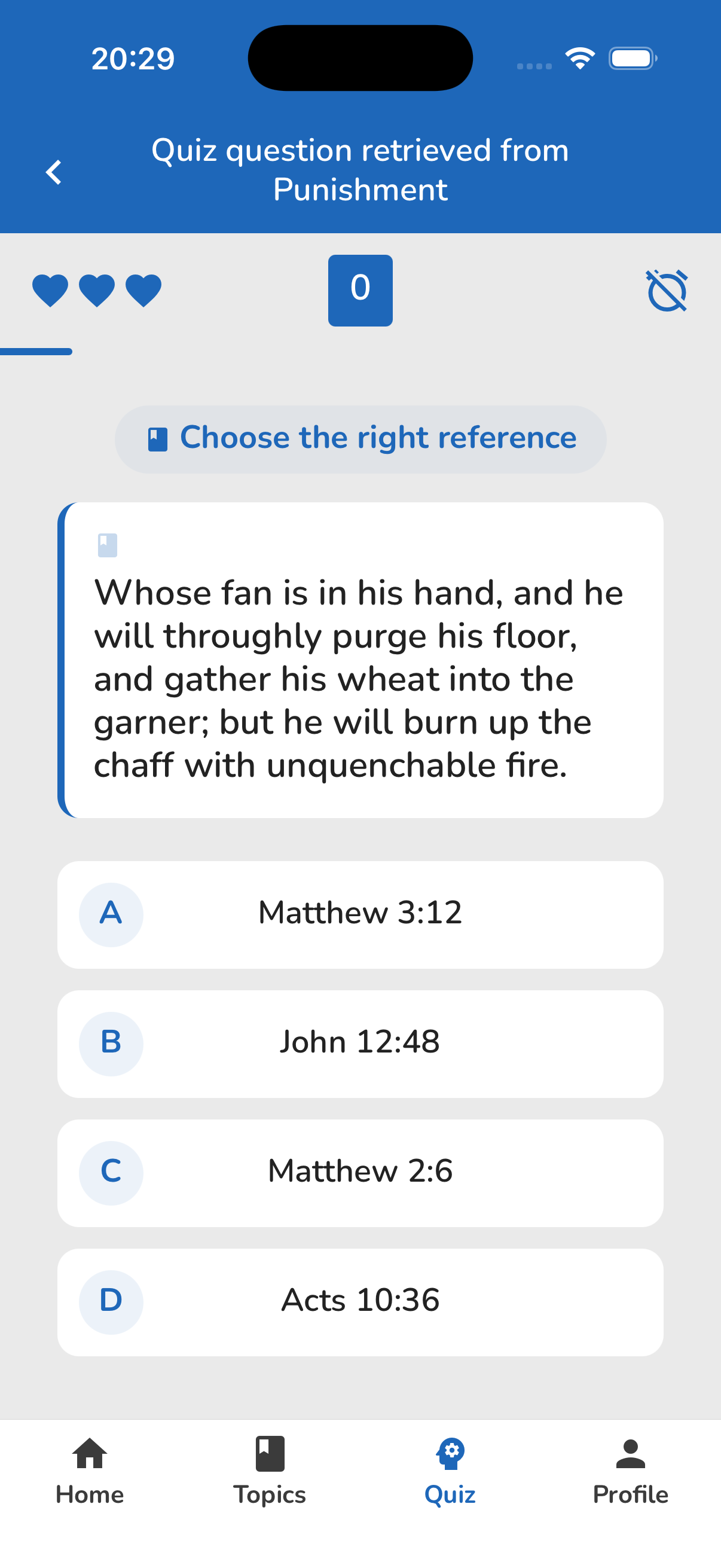The image size is (721, 1568).
Task: Tap the score counter showing 0
Action: (360, 291)
